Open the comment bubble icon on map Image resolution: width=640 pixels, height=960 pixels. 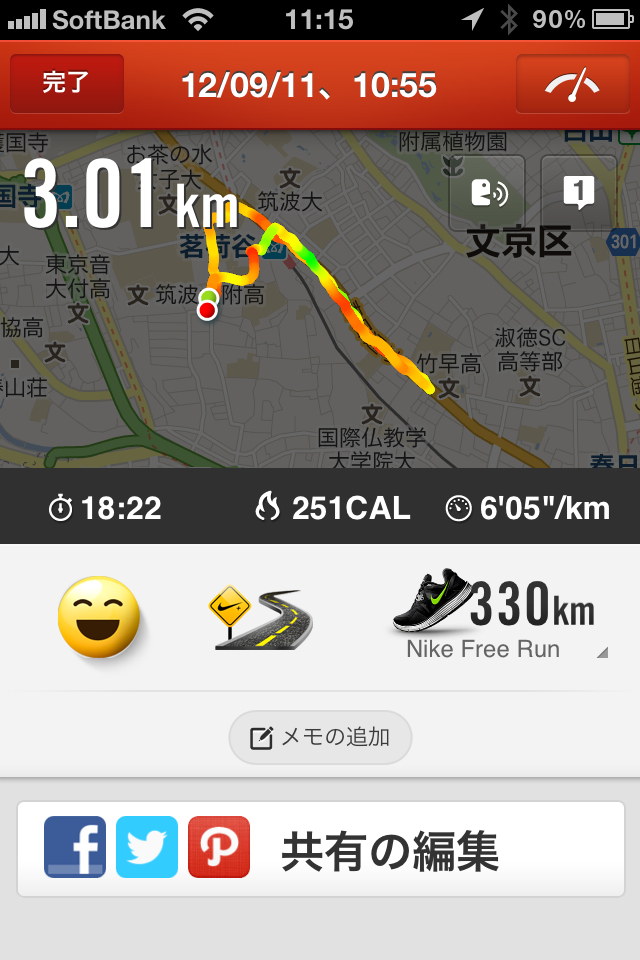[x=578, y=192]
